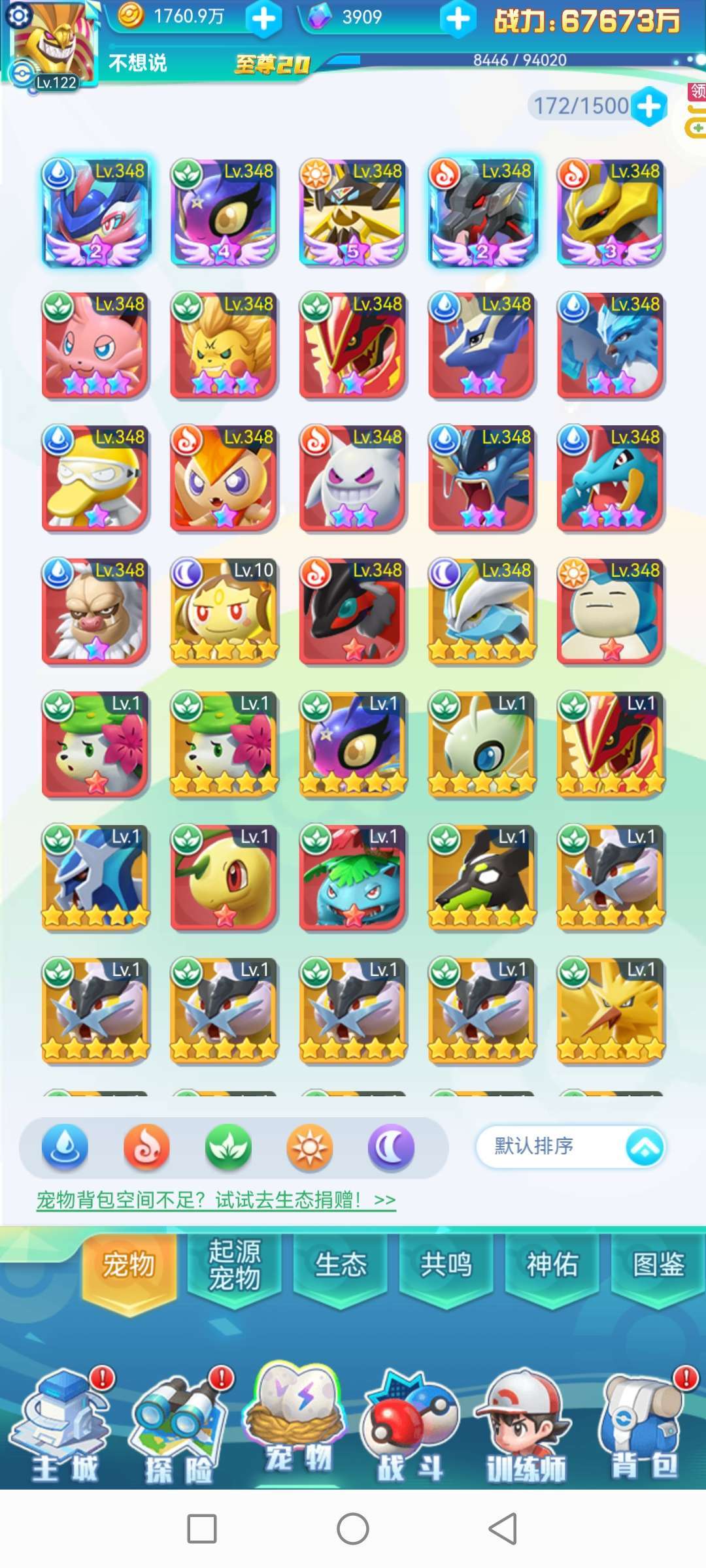
Task: Switch to the 起源宠物 tab
Action: [x=234, y=1266]
